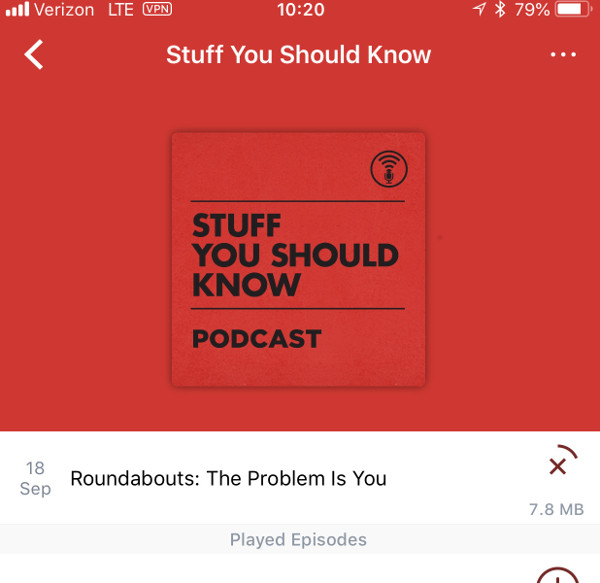
Task: Tap the Stuff You Should Know artwork
Action: pos(299,260)
